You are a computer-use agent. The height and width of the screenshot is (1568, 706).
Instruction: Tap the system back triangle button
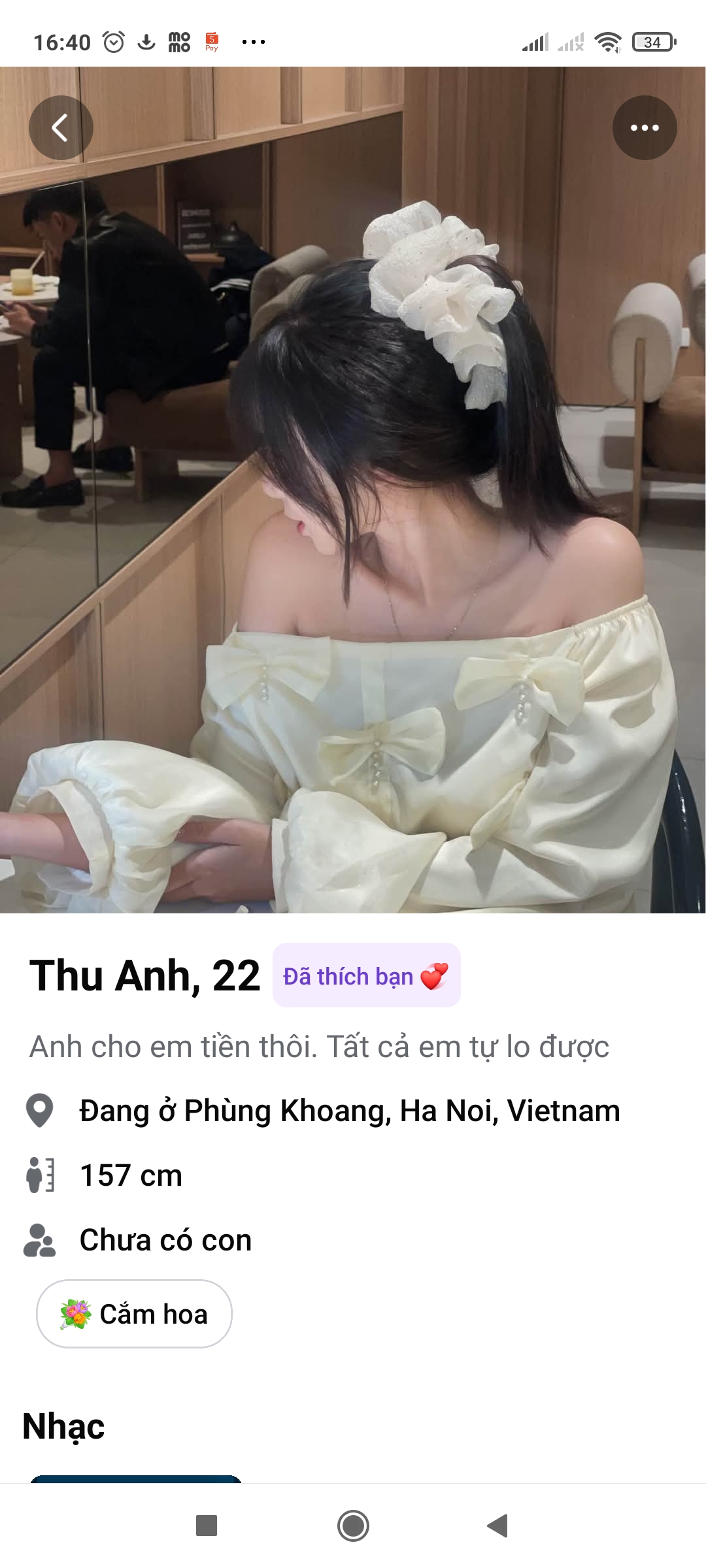tap(498, 1526)
